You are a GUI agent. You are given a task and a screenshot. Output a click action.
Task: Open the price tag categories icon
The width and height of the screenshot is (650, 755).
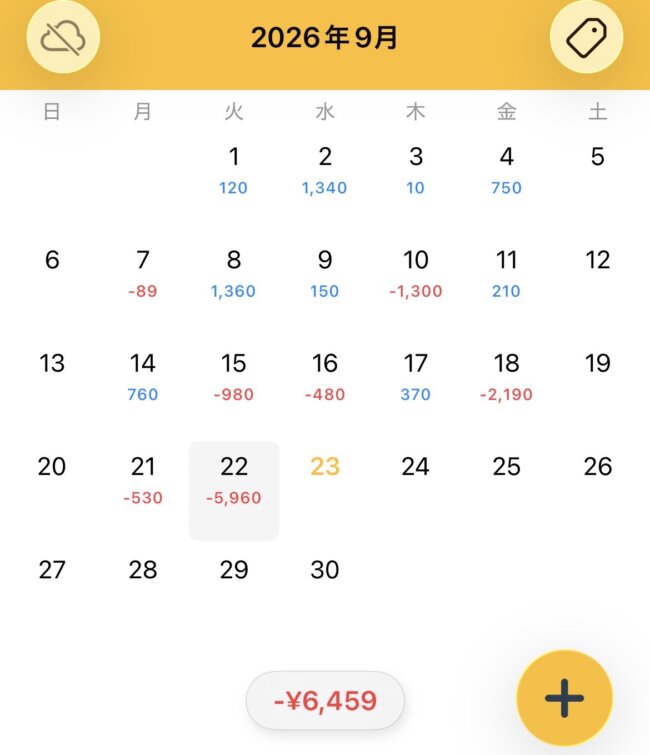pyautogui.click(x=586, y=37)
